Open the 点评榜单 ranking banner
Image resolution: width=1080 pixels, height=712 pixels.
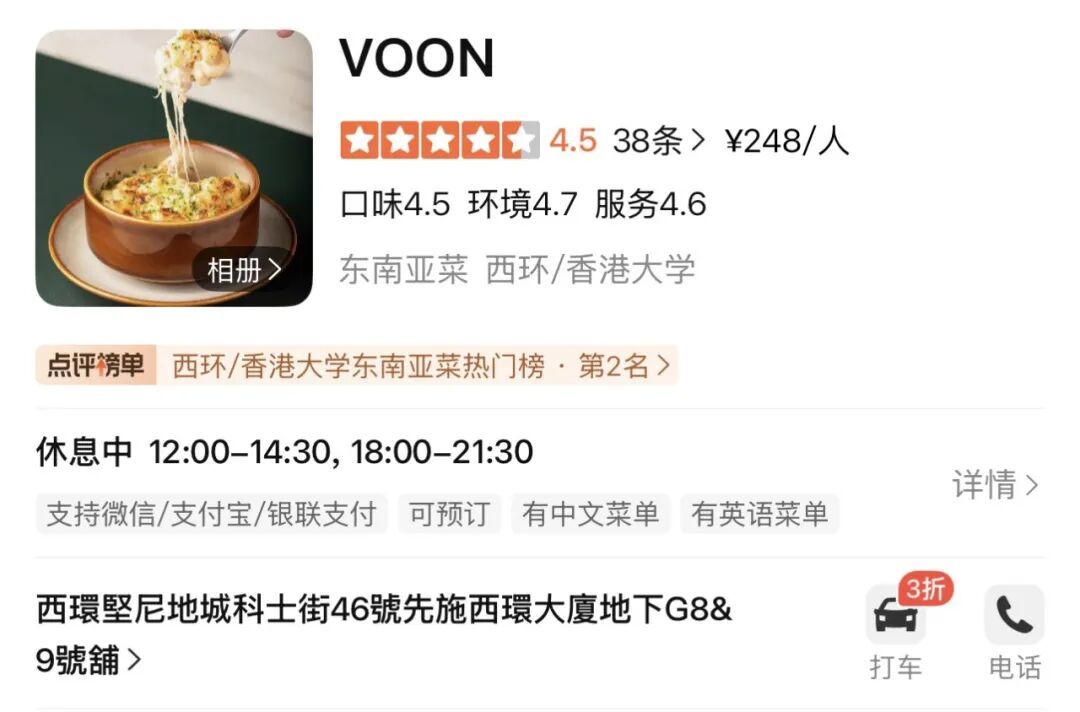click(357, 366)
